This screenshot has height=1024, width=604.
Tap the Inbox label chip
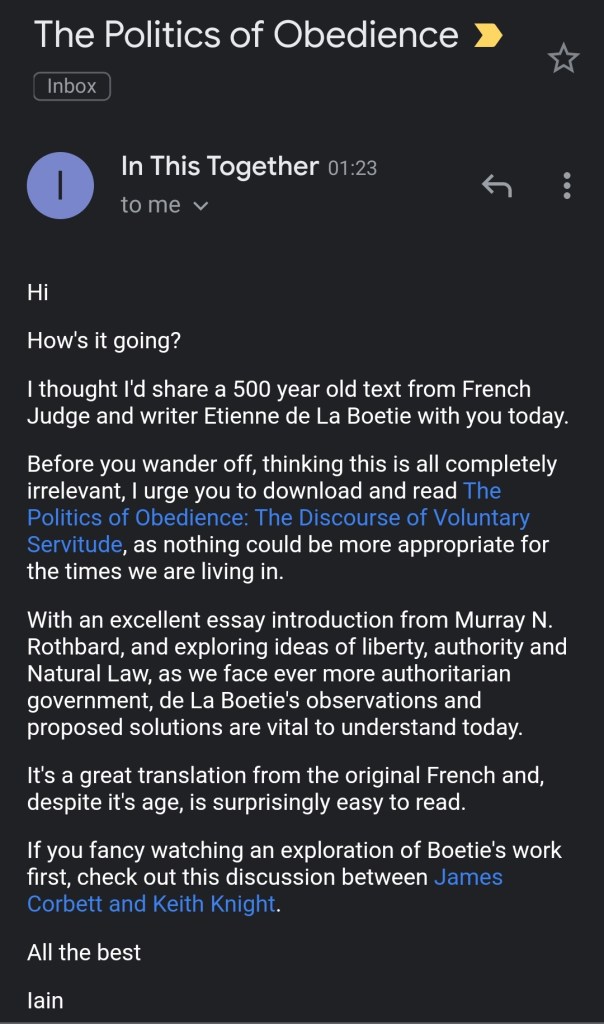(x=72, y=87)
